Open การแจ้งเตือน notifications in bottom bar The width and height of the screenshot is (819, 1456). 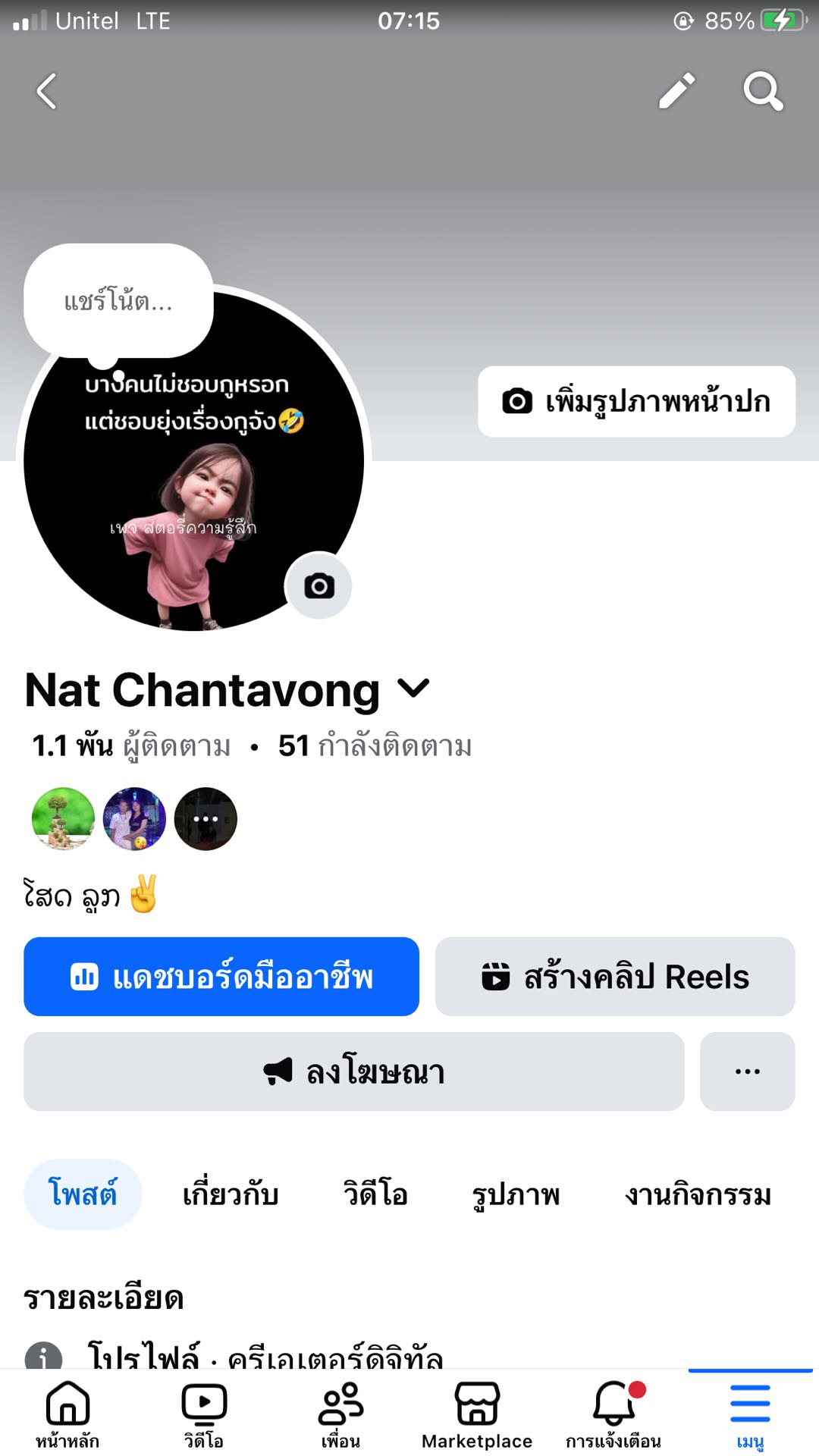[613, 1414]
